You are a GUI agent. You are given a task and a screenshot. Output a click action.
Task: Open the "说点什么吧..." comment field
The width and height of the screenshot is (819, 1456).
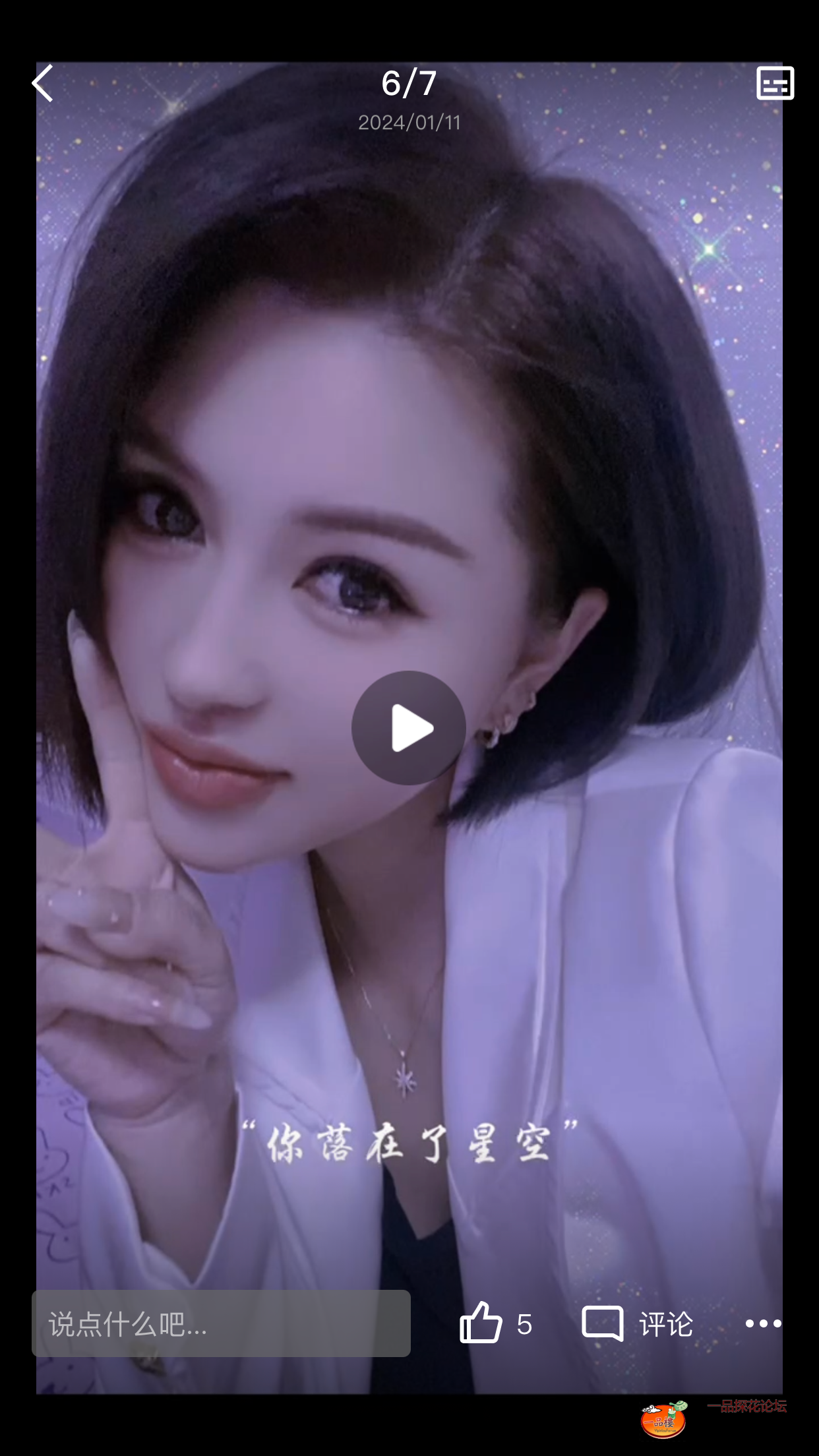221,1323
